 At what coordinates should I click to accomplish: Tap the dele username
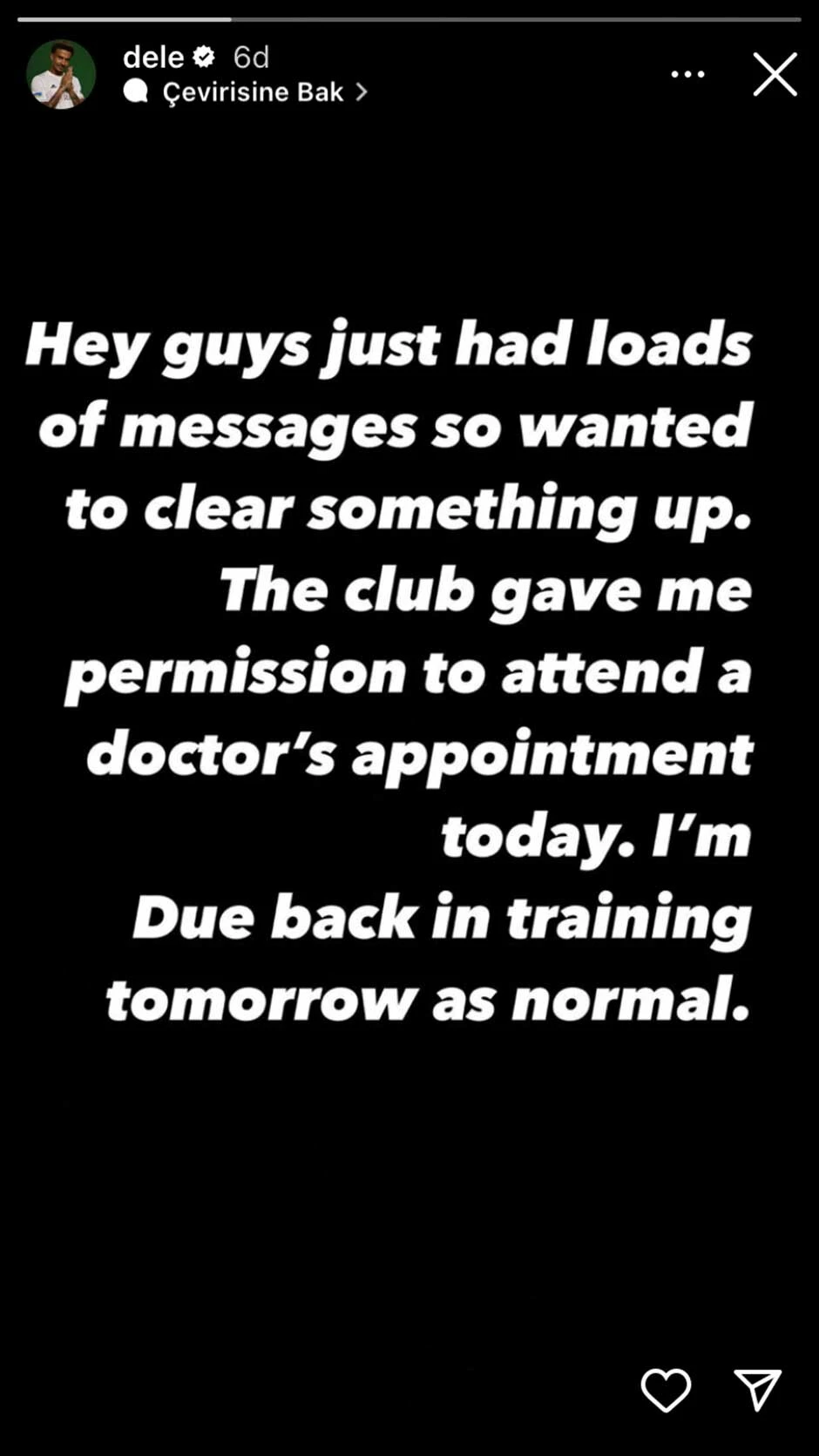153,57
